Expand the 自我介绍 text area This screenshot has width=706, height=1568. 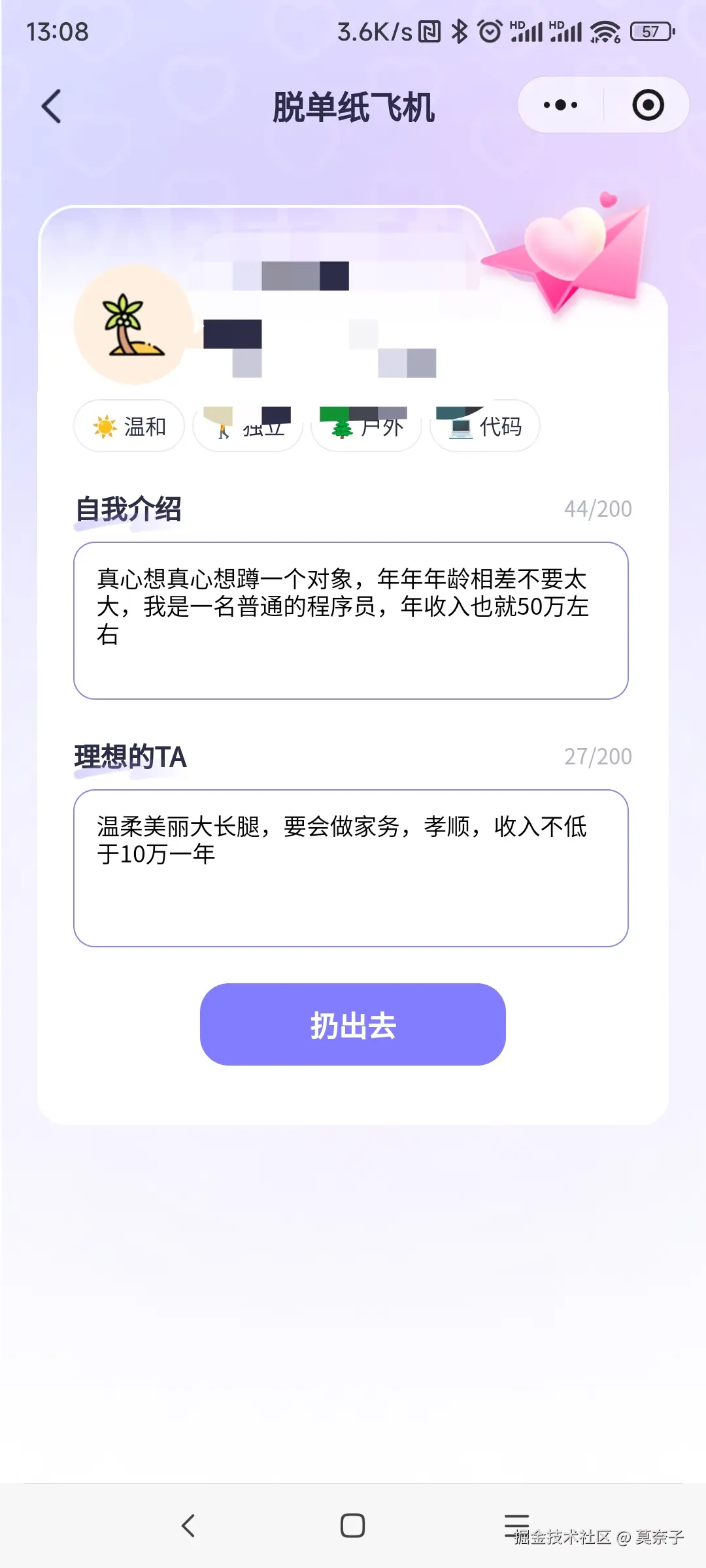click(x=353, y=617)
